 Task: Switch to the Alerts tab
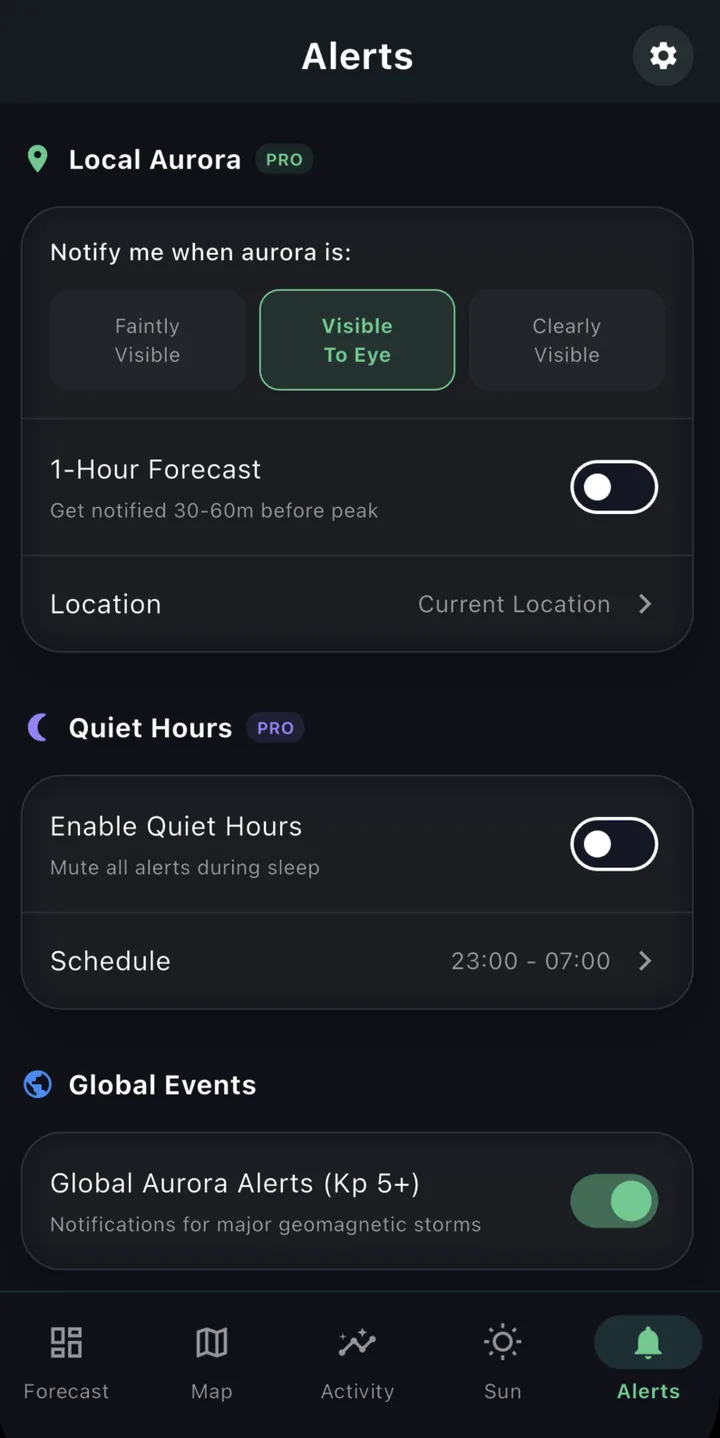[647, 1361]
